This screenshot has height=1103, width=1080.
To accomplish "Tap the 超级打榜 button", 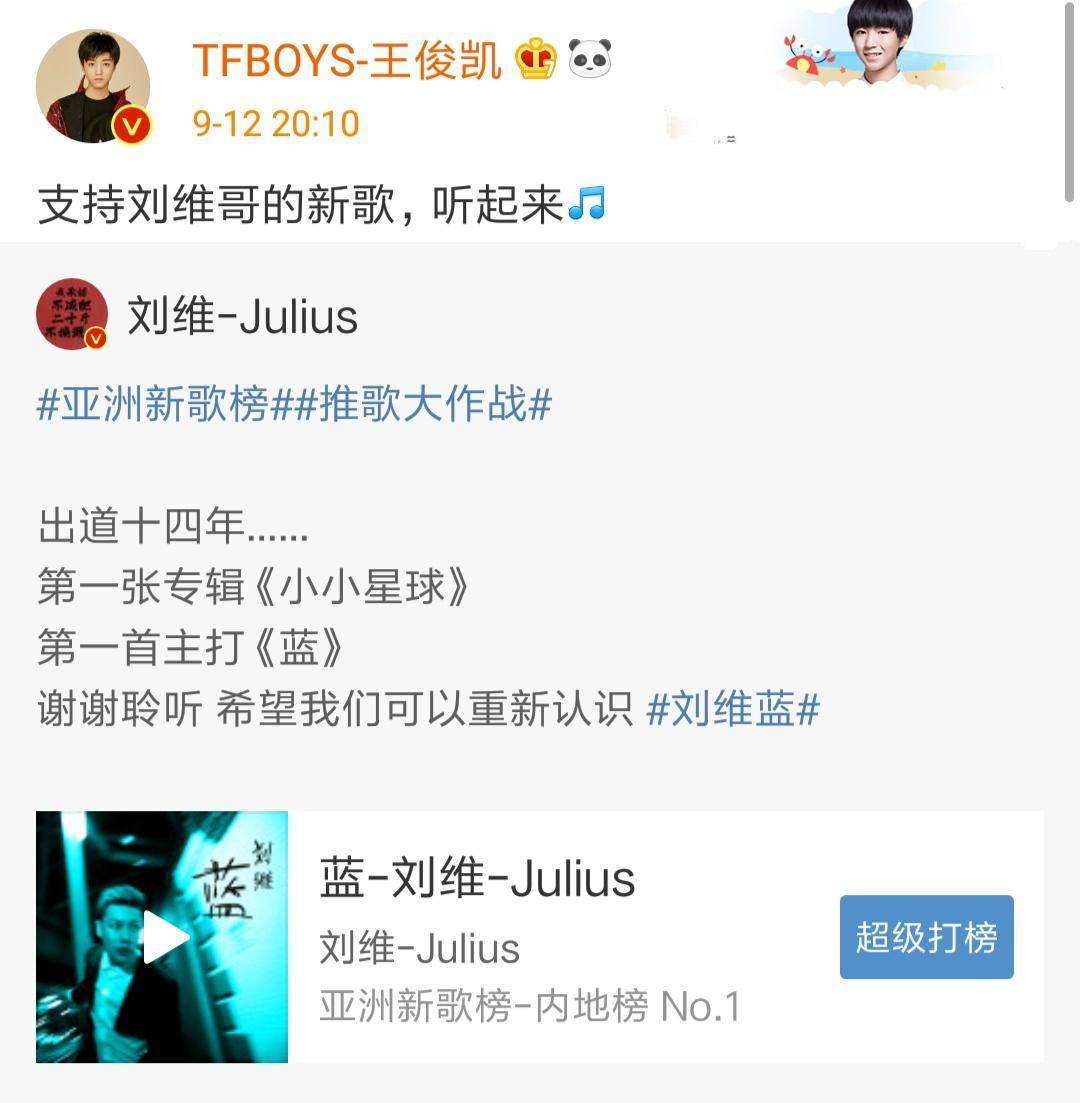I will [926, 937].
